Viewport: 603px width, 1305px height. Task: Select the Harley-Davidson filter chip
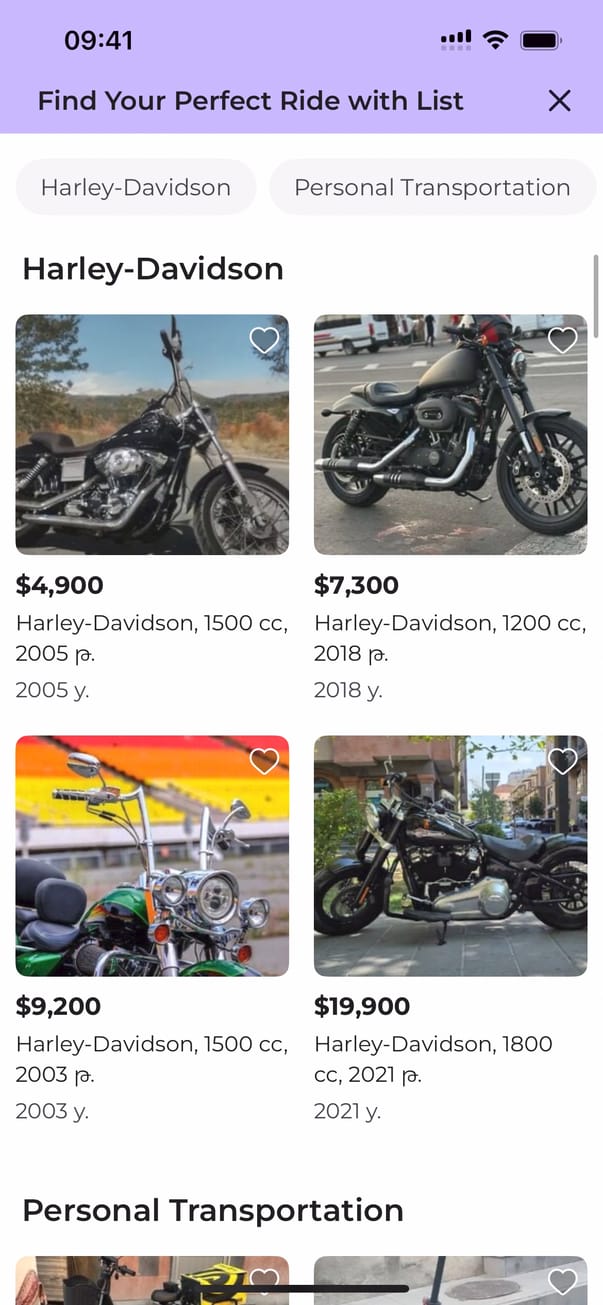tap(136, 187)
